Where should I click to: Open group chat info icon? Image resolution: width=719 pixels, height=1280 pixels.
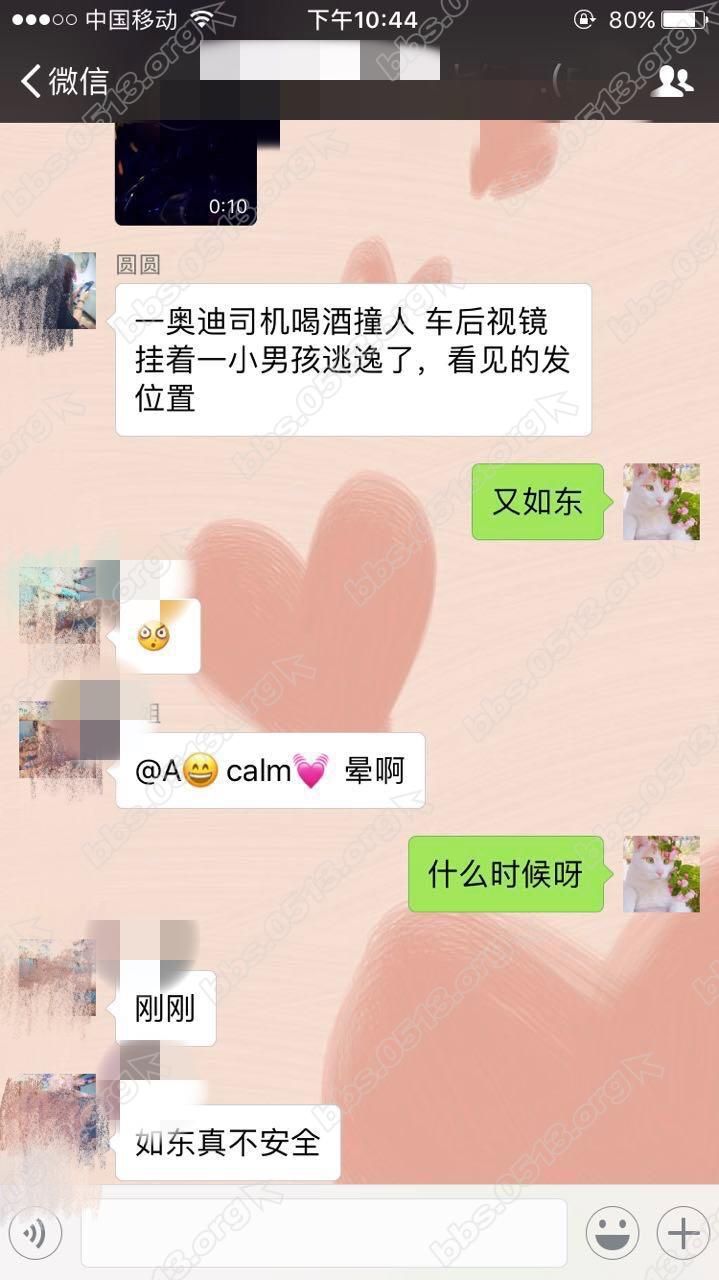point(672,82)
